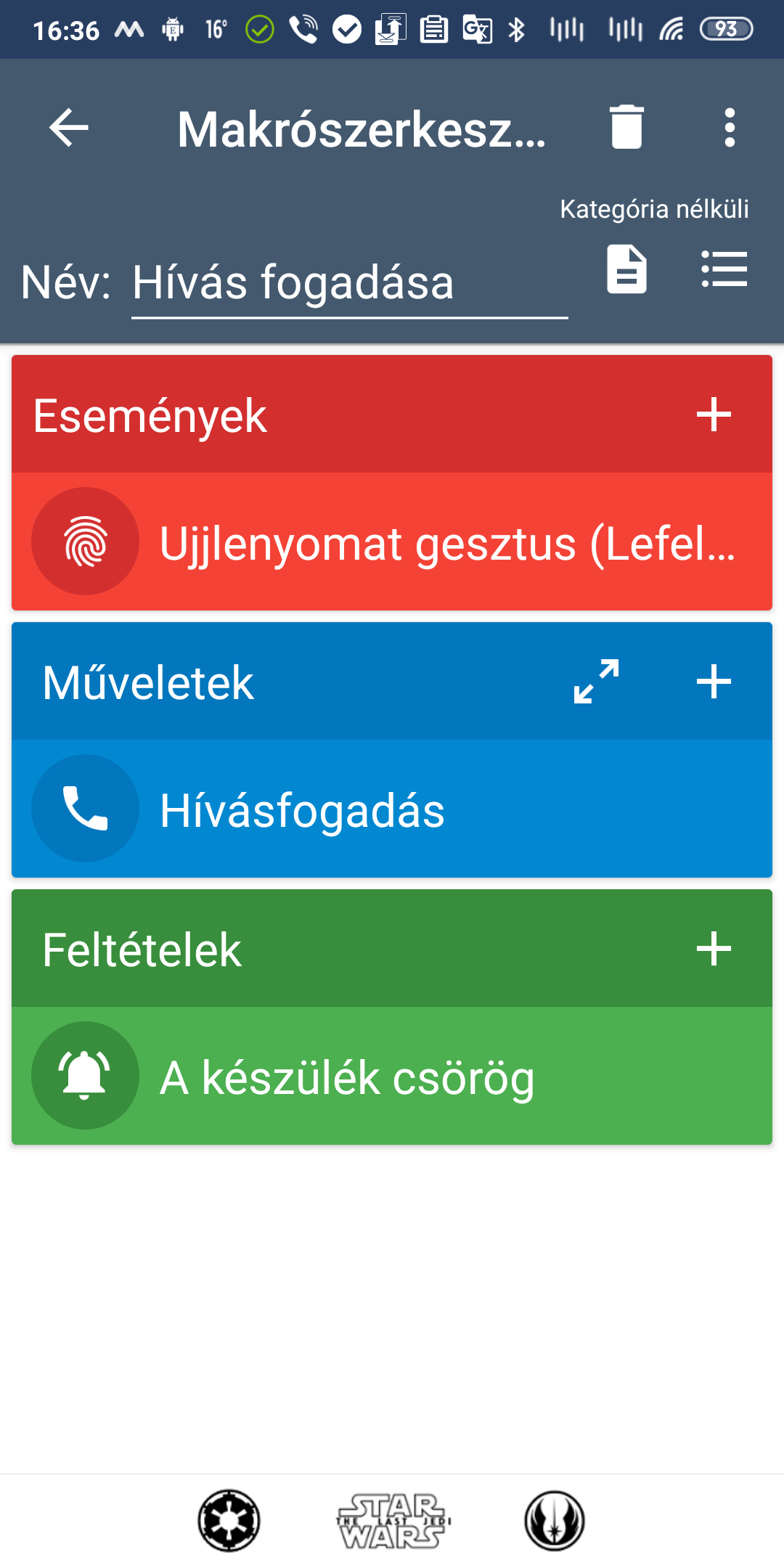784x1568 pixels.
Task: Open the Hívásfogadás action
Action: click(x=392, y=809)
